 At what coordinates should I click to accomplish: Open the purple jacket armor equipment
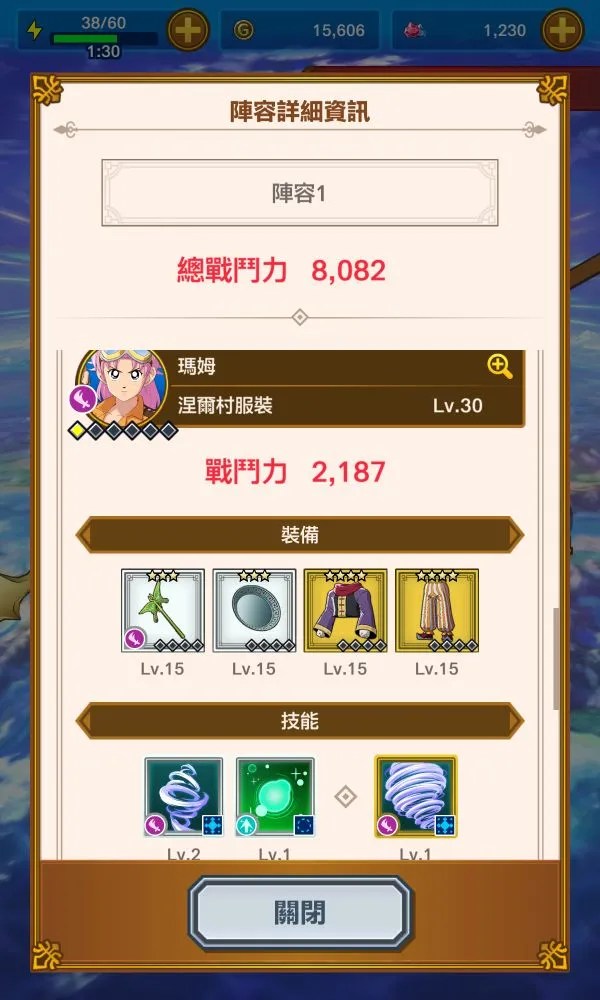click(346, 610)
